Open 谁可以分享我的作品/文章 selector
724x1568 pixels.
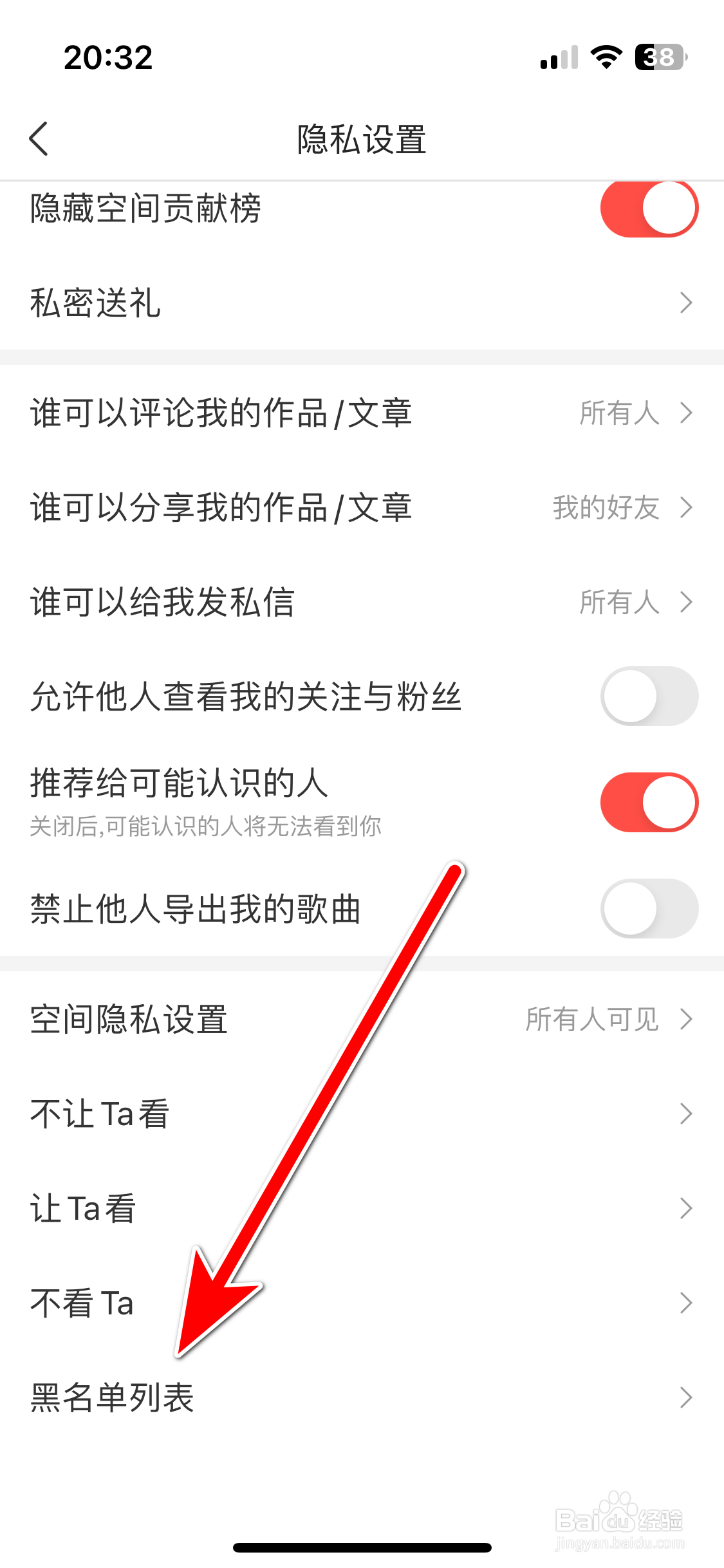[x=362, y=508]
